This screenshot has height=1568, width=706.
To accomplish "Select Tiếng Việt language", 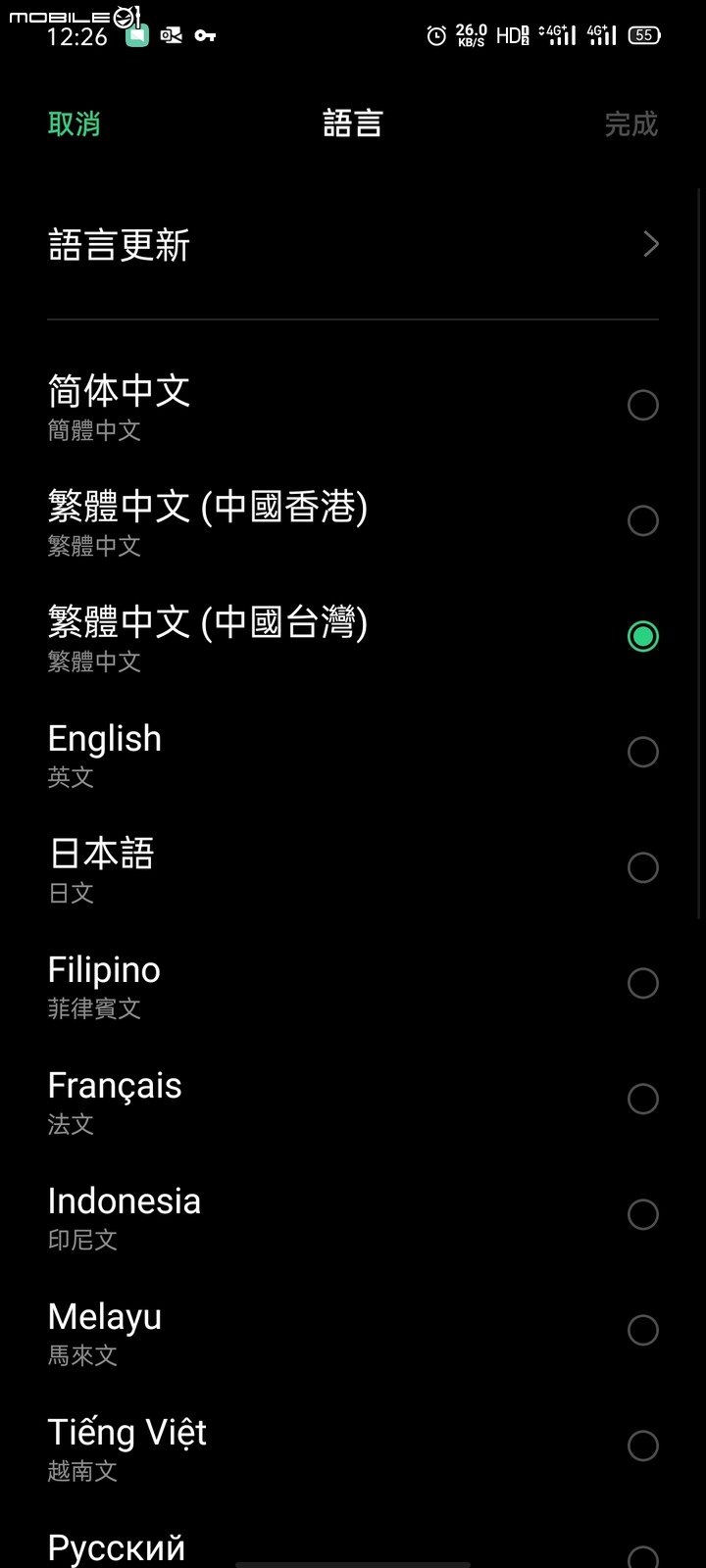I will [353, 1446].
